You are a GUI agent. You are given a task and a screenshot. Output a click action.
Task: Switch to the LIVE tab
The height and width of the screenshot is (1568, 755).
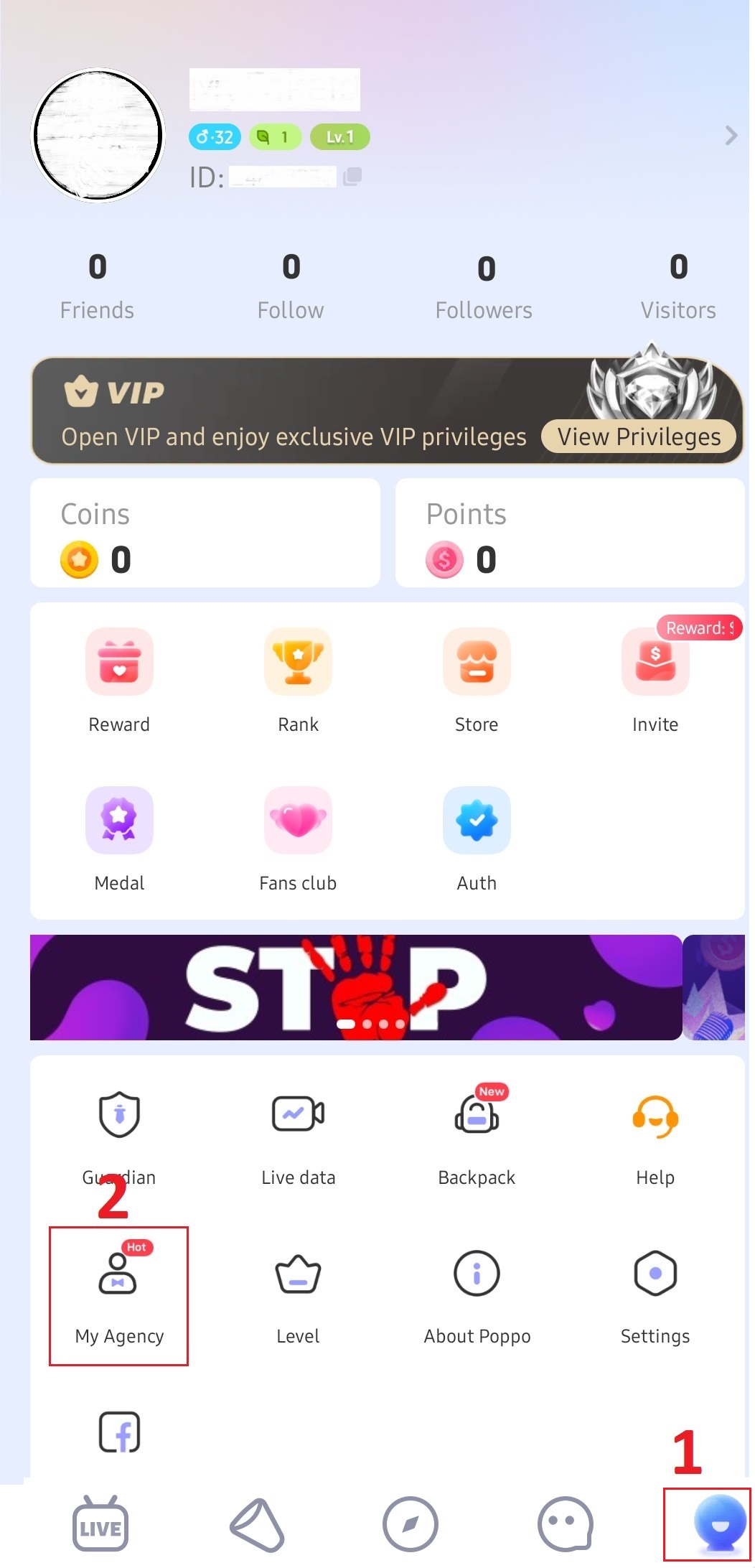[100, 1524]
